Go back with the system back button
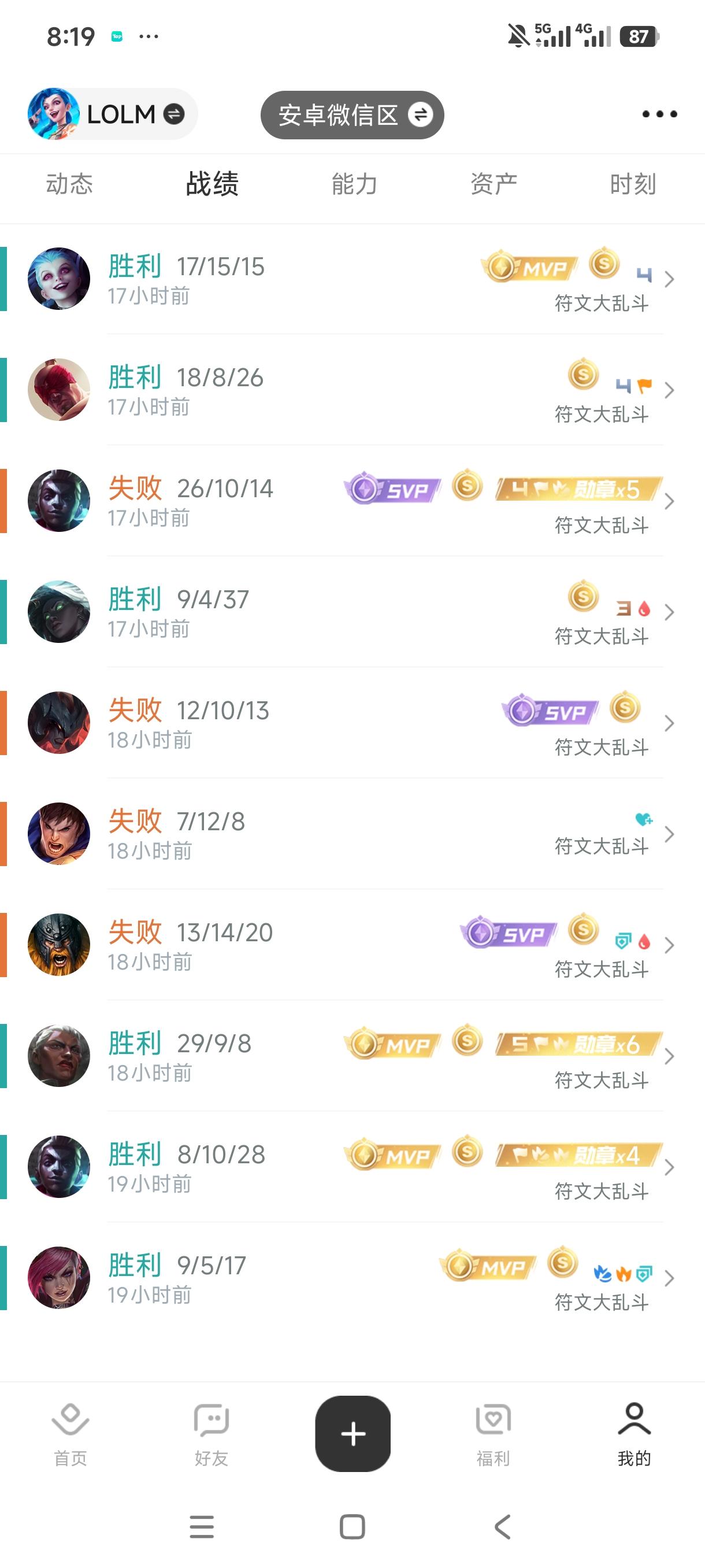 point(502,1526)
